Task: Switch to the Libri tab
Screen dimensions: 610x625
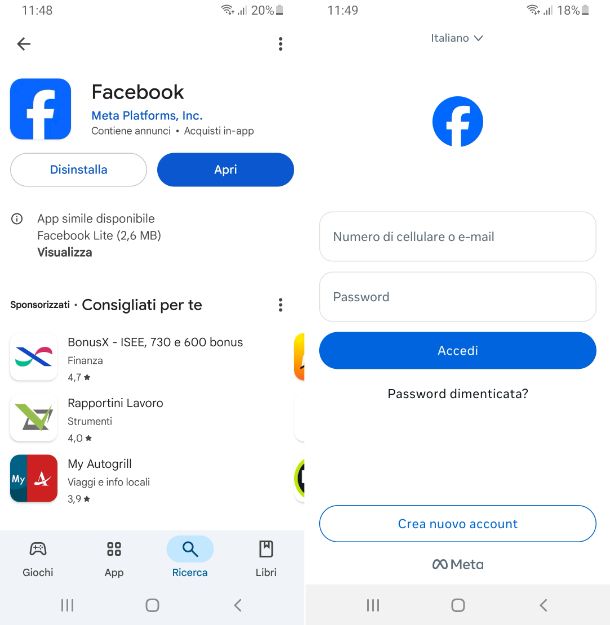Action: [x=266, y=558]
